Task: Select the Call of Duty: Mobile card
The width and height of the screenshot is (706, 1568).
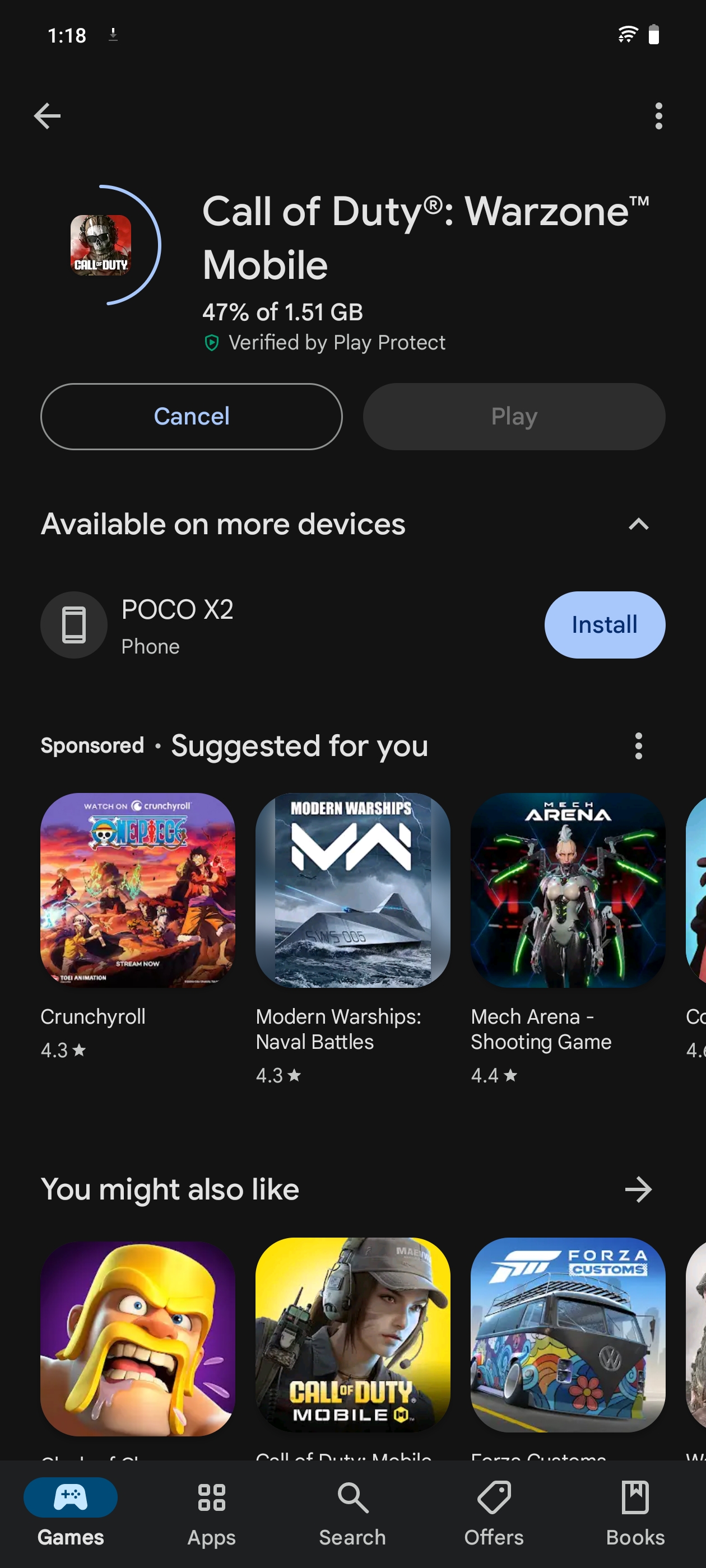Action: 352,1335
